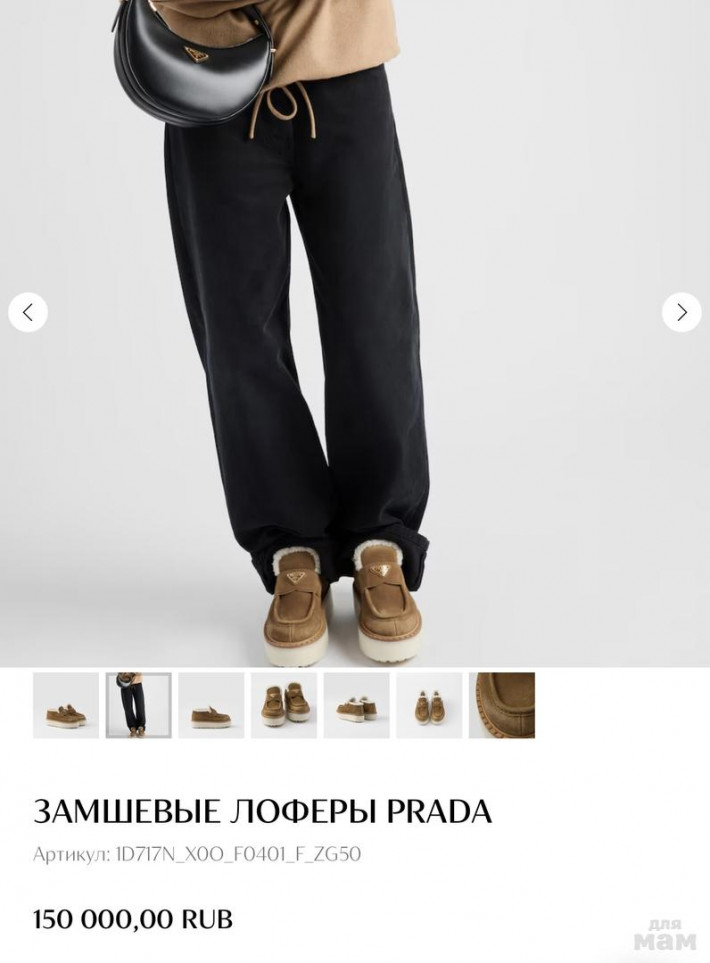Select the first thumbnail in the gallery strip

coord(66,705)
